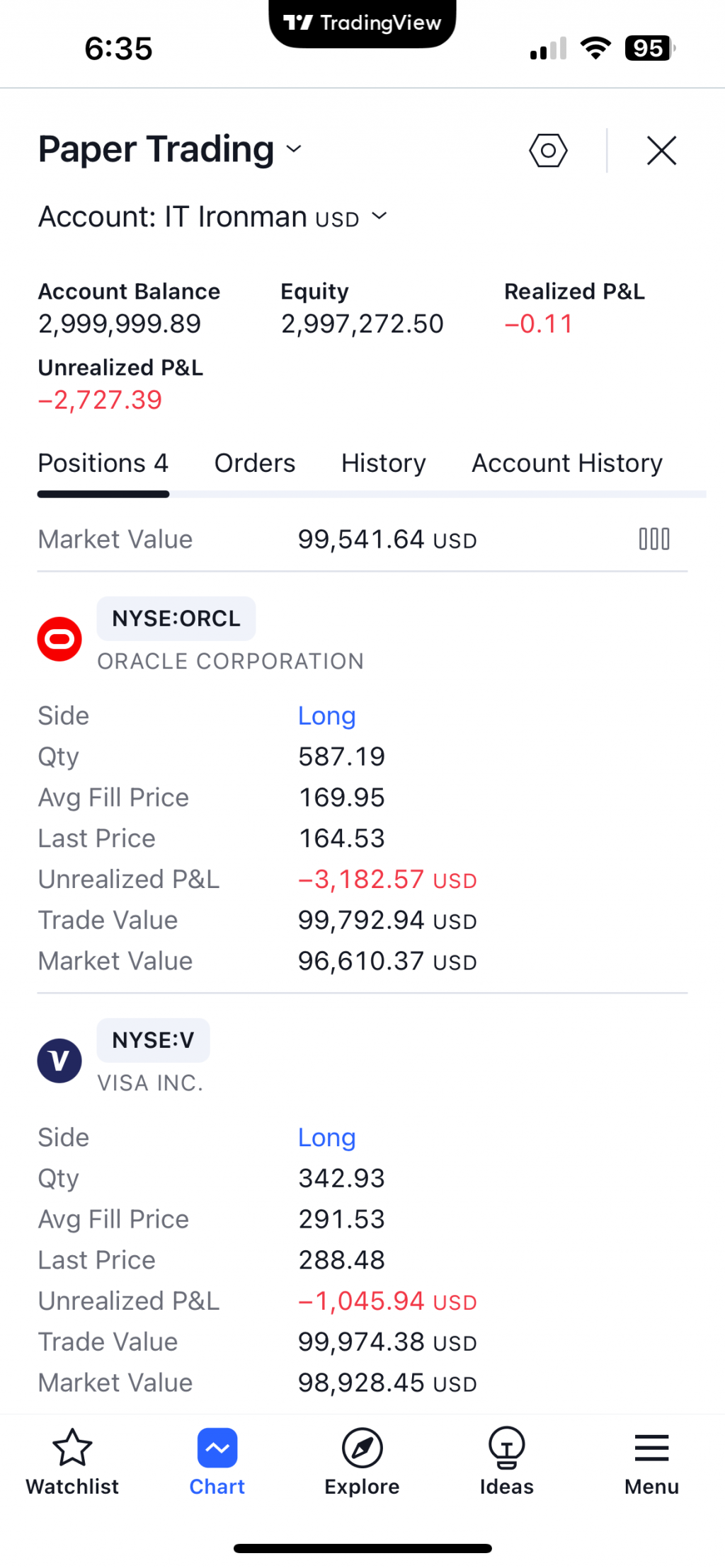Open the Ideas tab
This screenshot has height=1568, width=725.
pos(506,1462)
